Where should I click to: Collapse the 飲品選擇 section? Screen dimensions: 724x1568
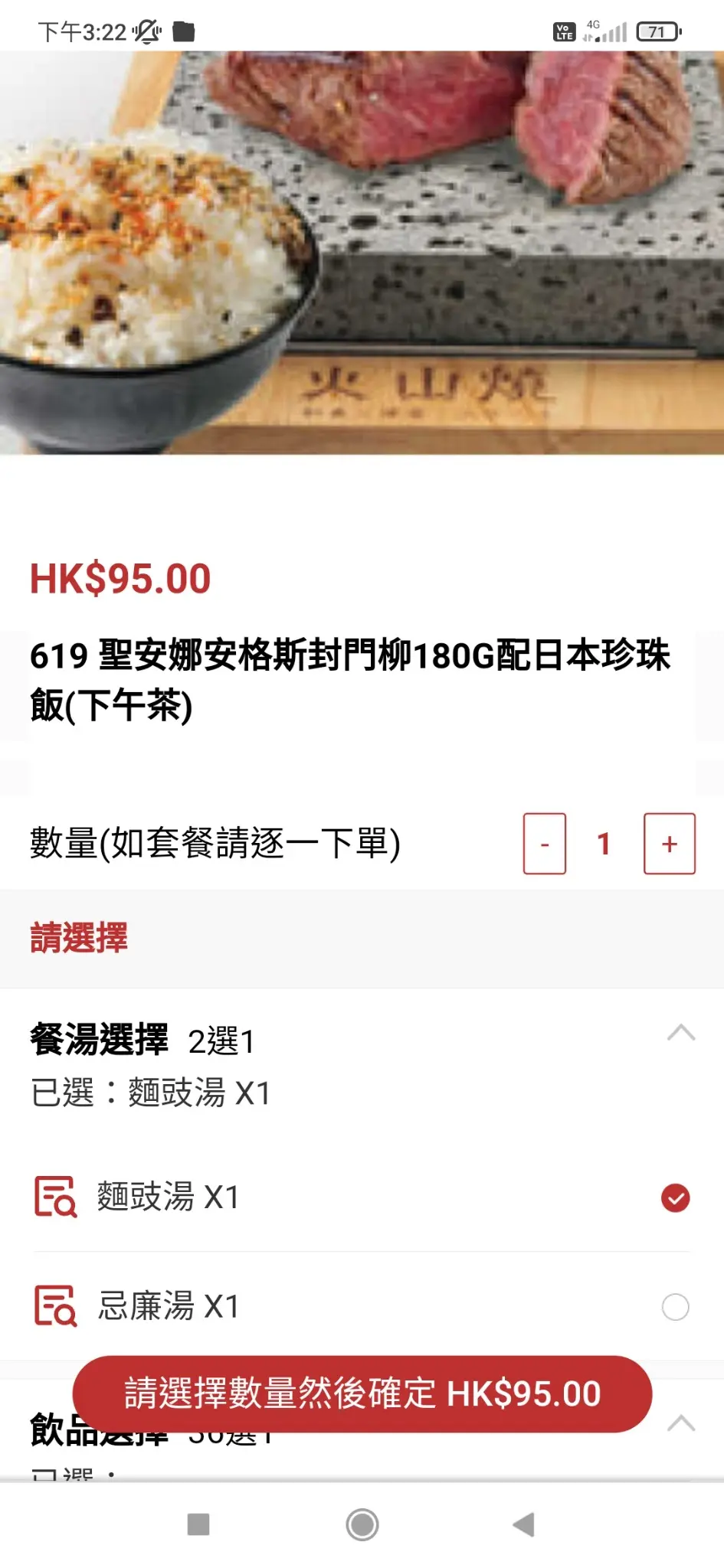(681, 1424)
